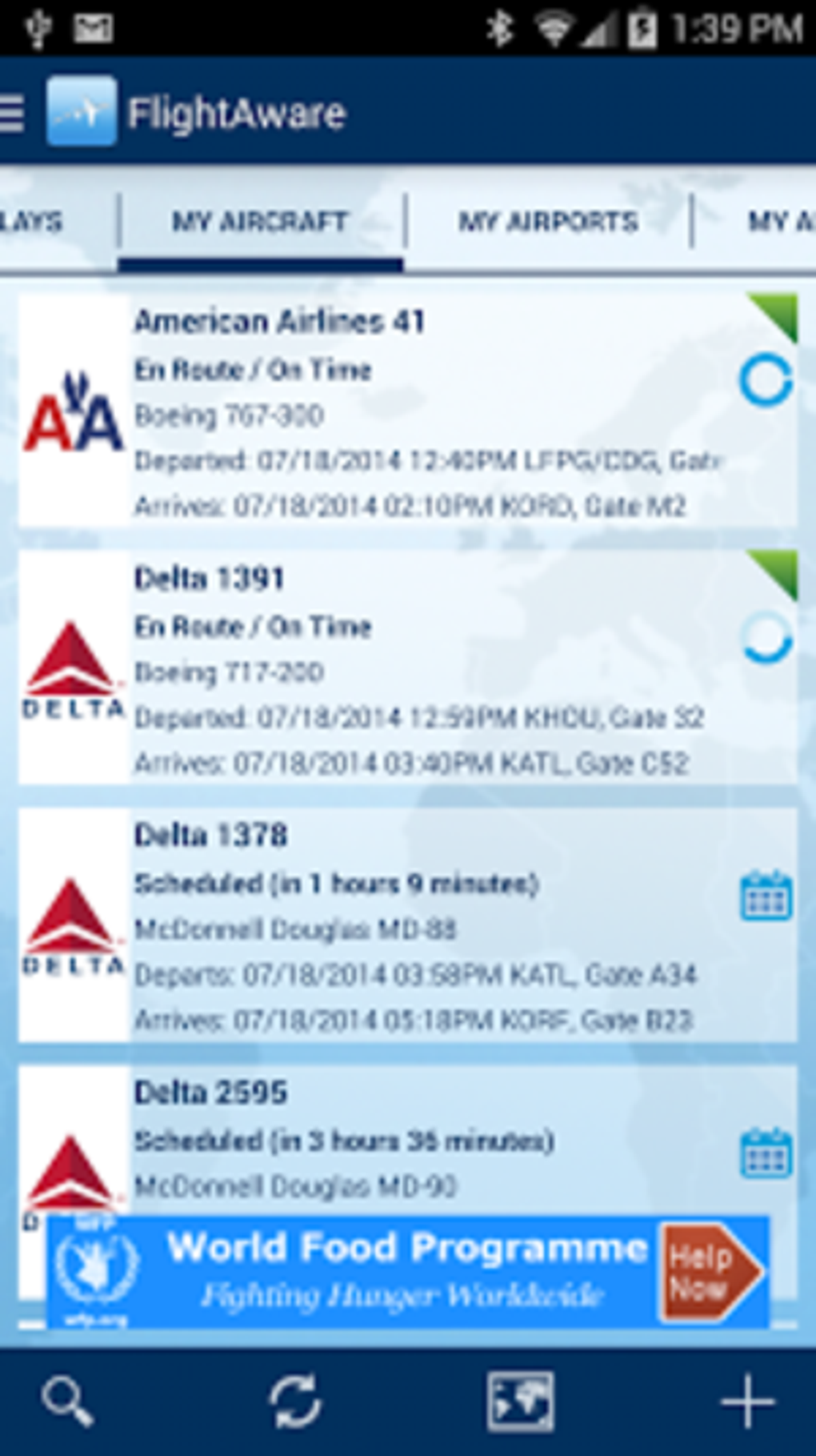
Task: Open the hamburger navigation drawer
Action: 13,113
